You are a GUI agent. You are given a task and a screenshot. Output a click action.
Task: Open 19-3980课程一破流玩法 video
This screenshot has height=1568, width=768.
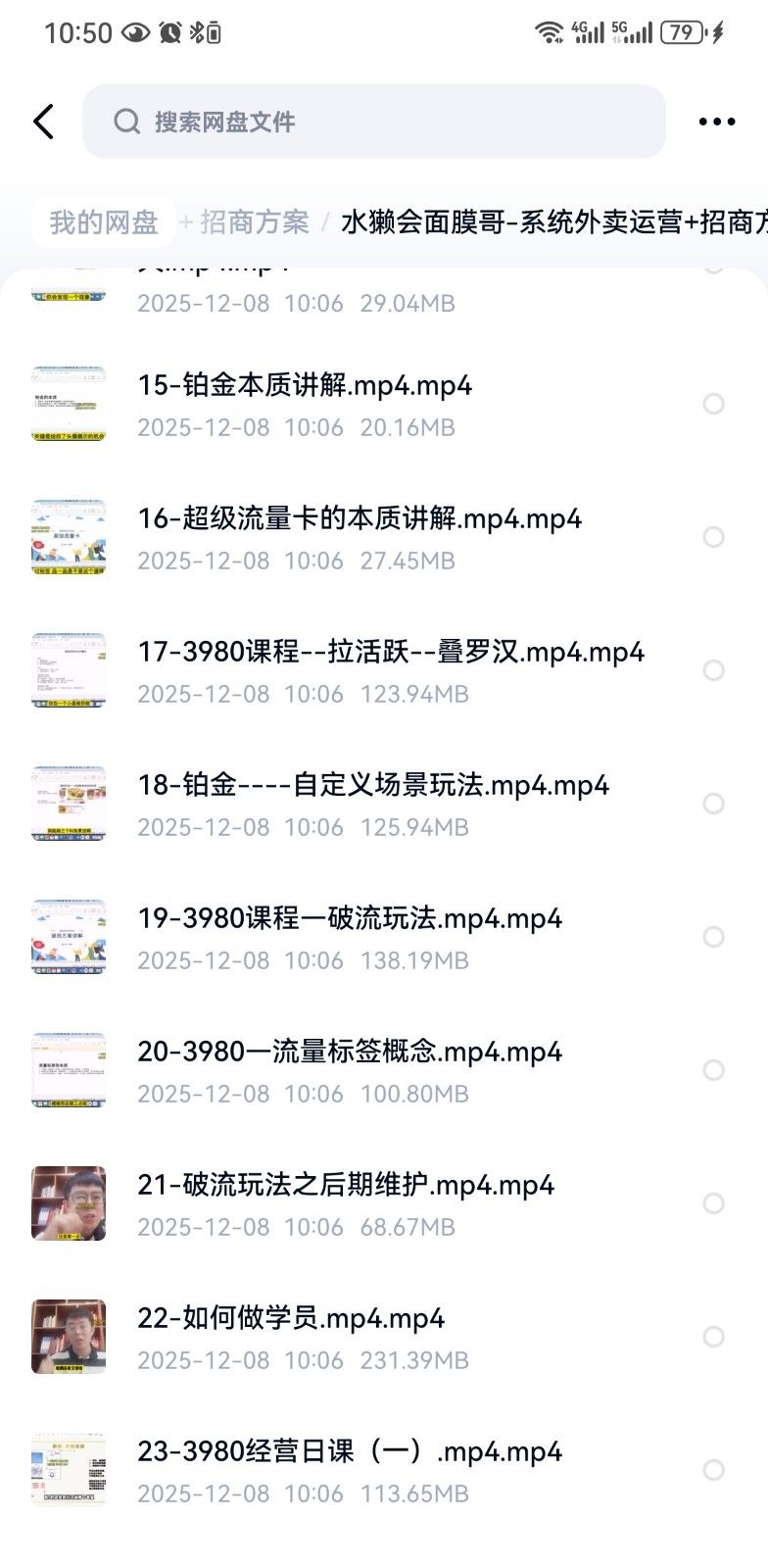[x=350, y=918]
